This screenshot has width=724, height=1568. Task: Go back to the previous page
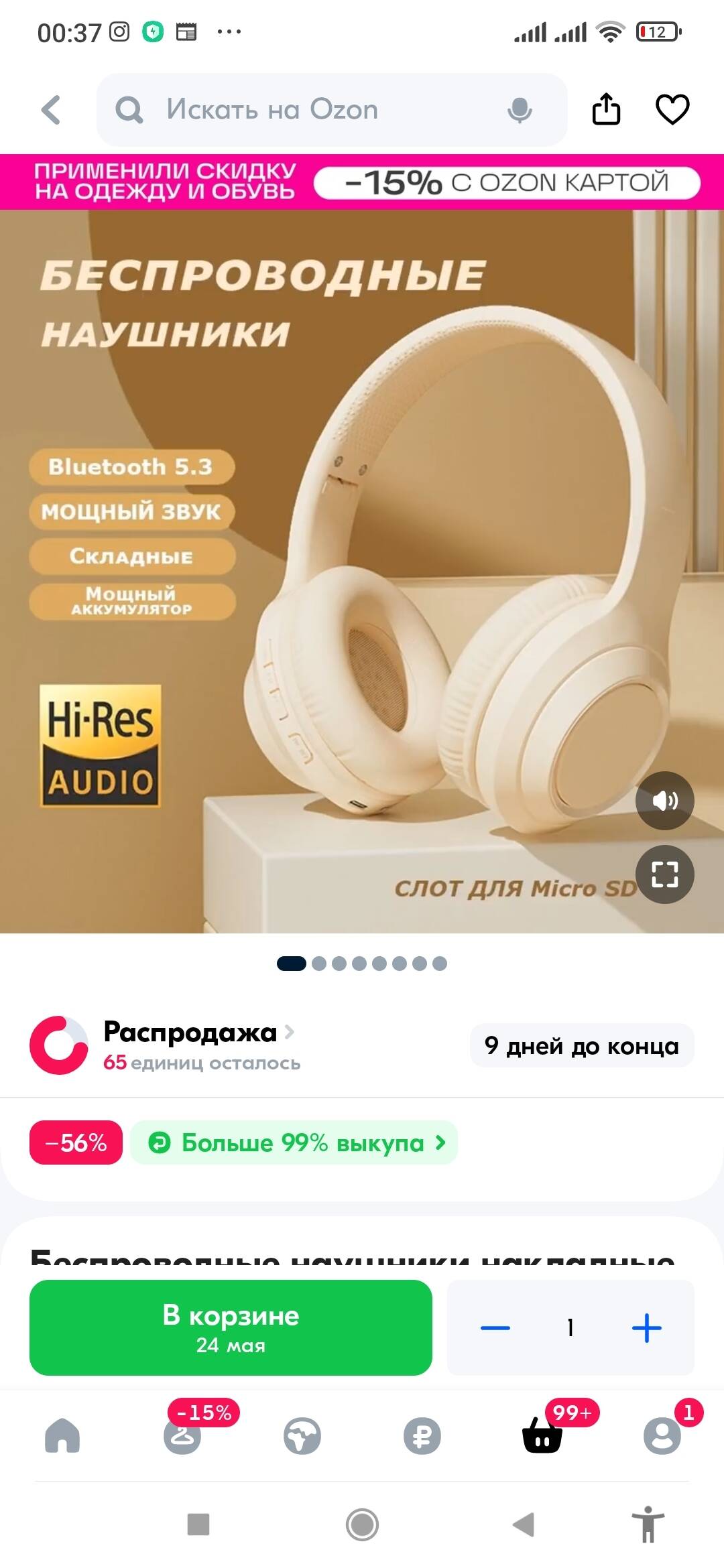pyautogui.click(x=51, y=110)
